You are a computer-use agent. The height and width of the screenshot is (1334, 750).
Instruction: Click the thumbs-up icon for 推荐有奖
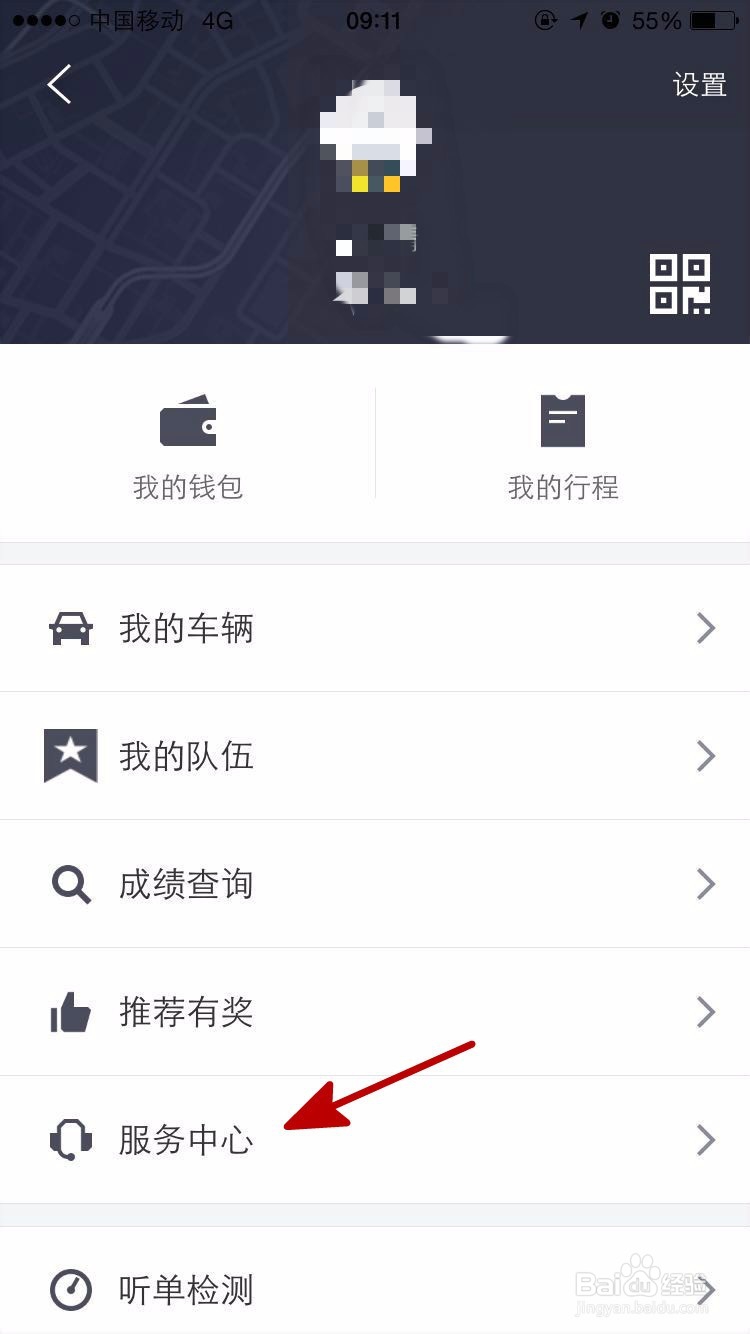[x=70, y=1012]
